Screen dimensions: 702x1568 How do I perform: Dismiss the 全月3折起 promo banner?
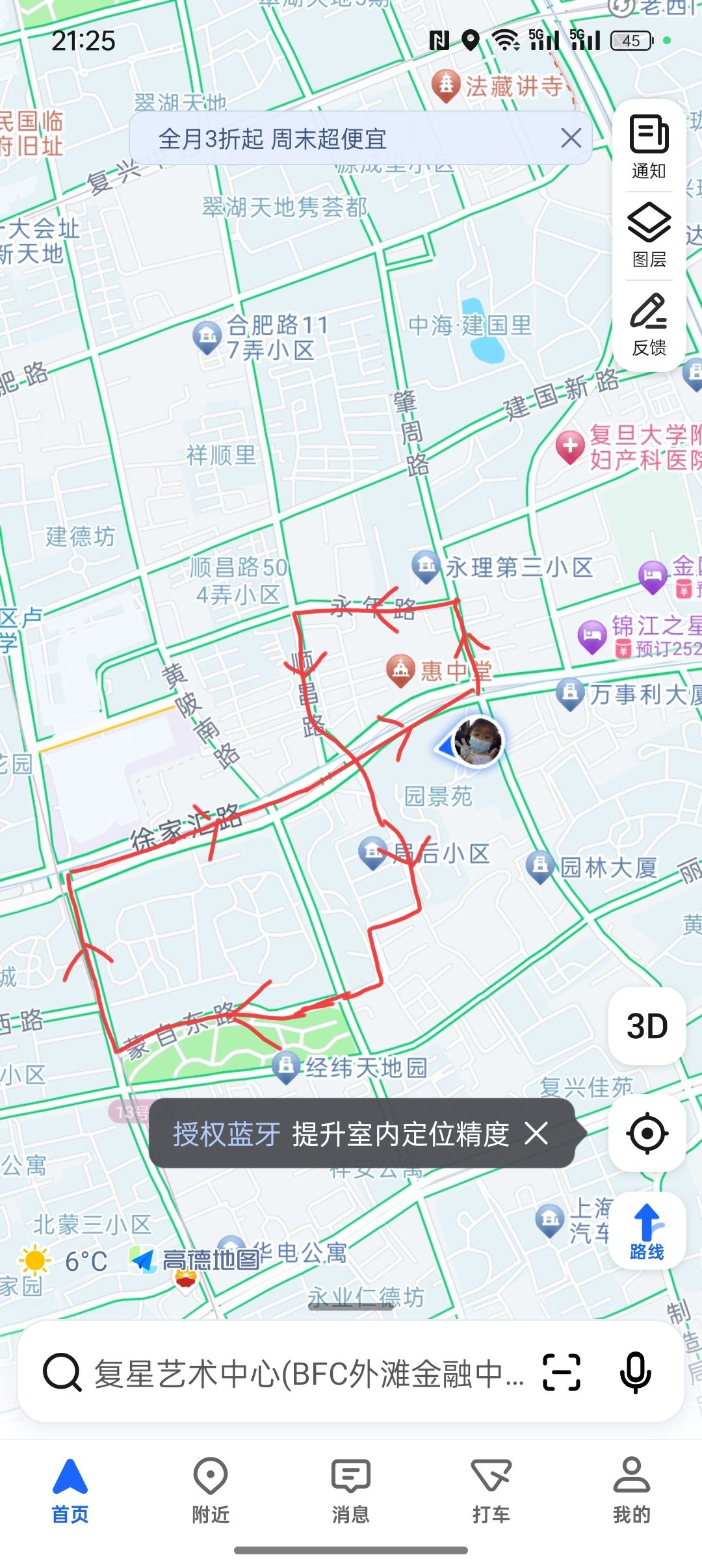tap(571, 138)
